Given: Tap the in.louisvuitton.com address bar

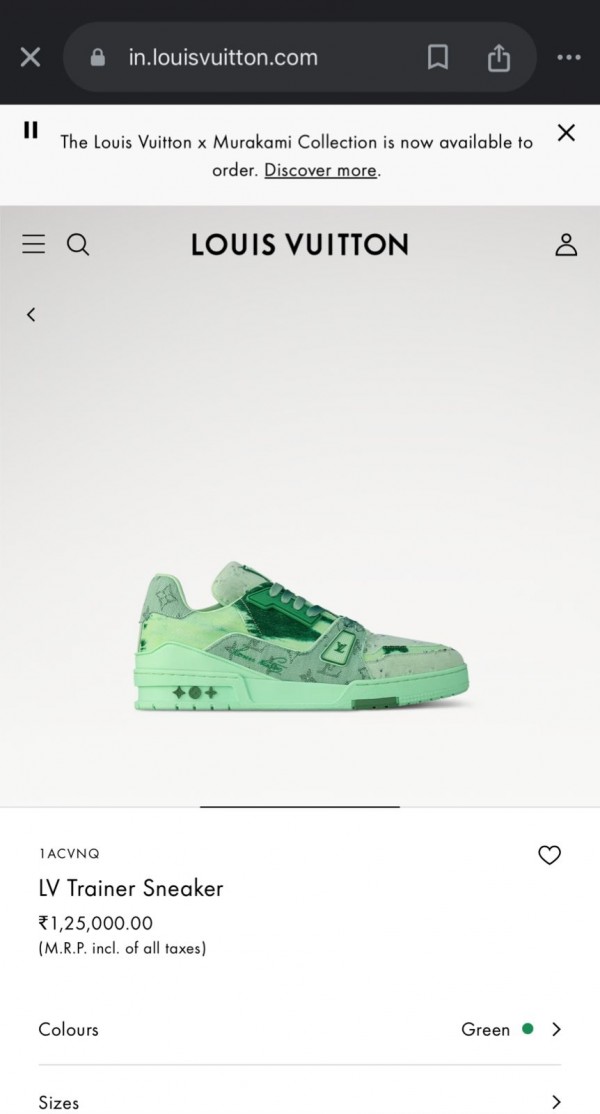Looking at the screenshot, I should coord(222,58).
